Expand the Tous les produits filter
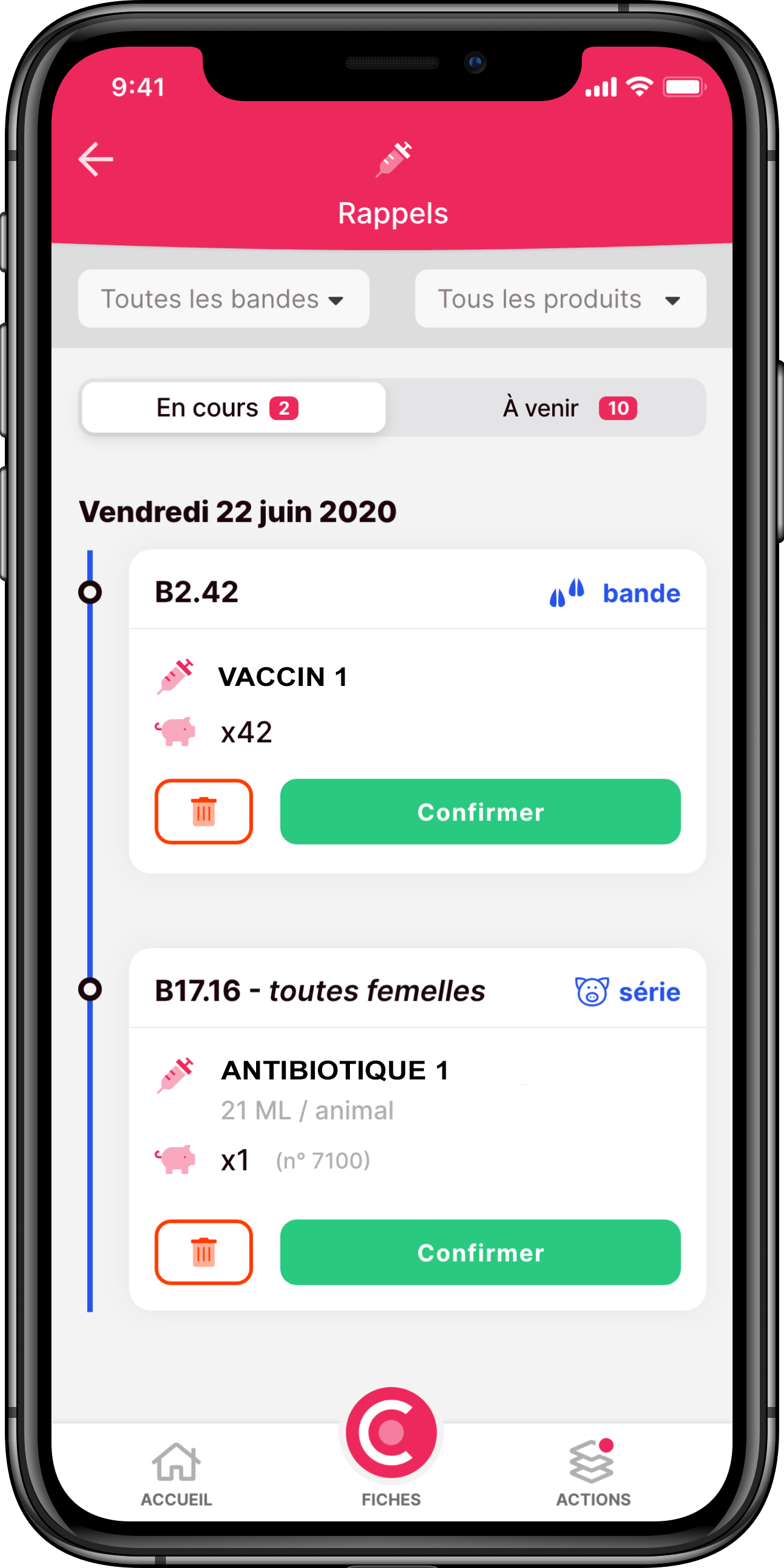Screen dimensions: 784x1568 click(x=560, y=299)
